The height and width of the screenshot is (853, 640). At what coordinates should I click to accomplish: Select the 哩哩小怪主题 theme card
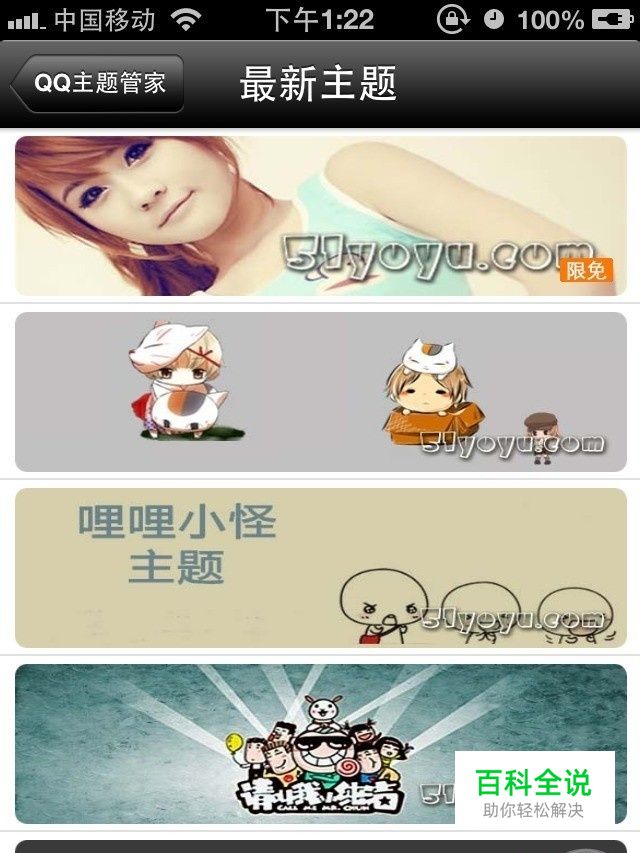pos(320,568)
